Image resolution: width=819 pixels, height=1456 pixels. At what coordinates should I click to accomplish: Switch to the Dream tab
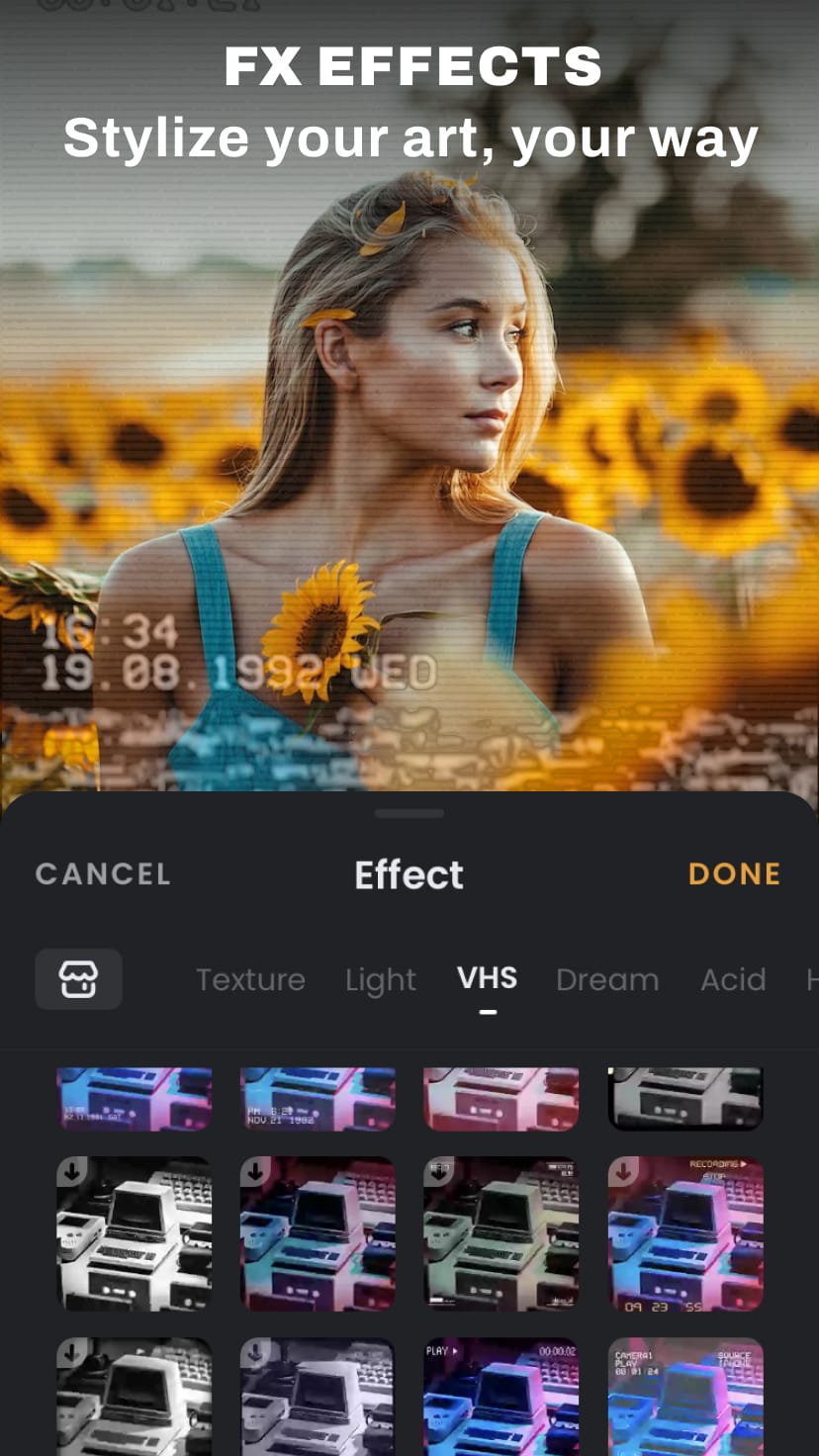[607, 980]
